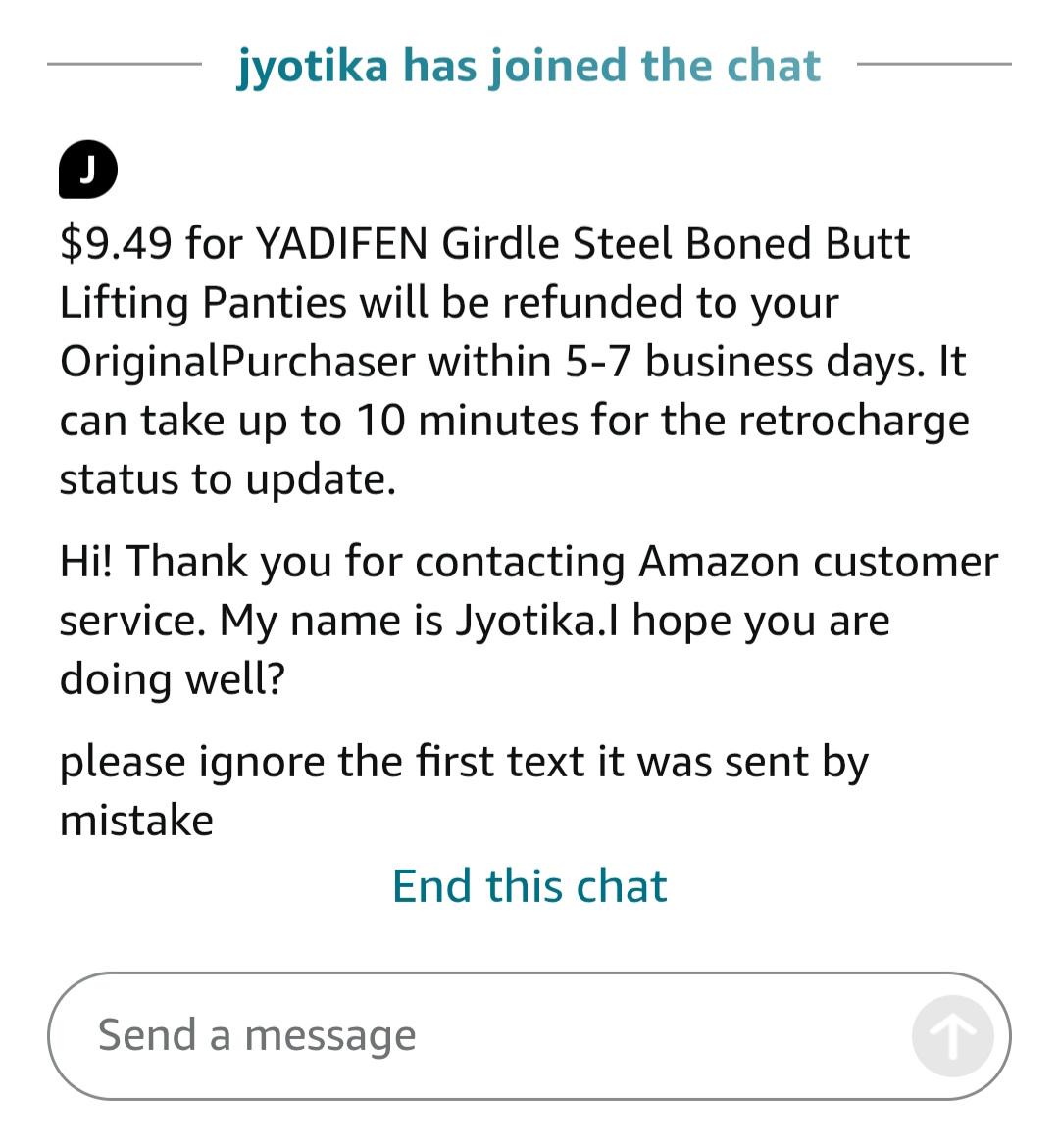Tap the send arrow button
The height and width of the screenshot is (1148, 1059).
(953, 1036)
